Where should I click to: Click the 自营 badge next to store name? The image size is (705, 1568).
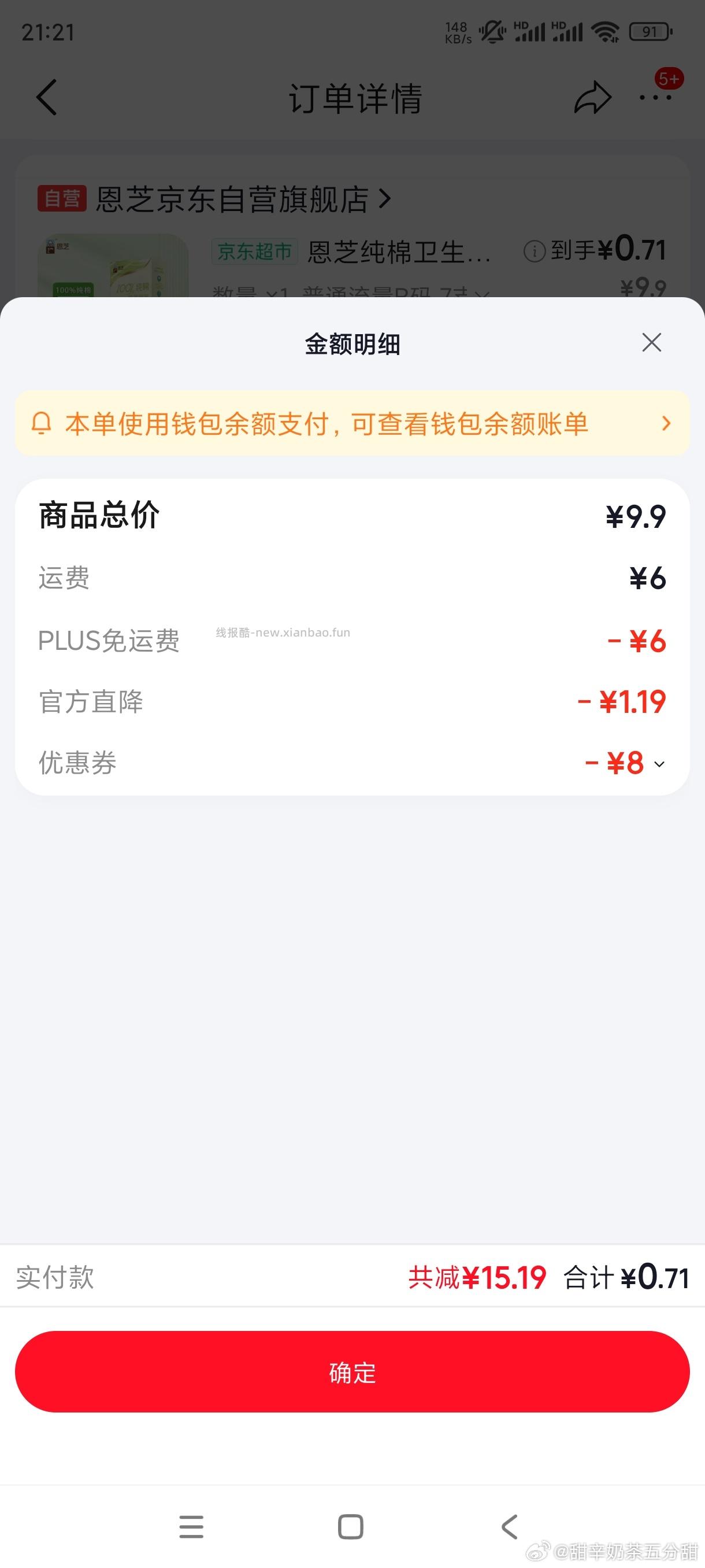coord(62,199)
